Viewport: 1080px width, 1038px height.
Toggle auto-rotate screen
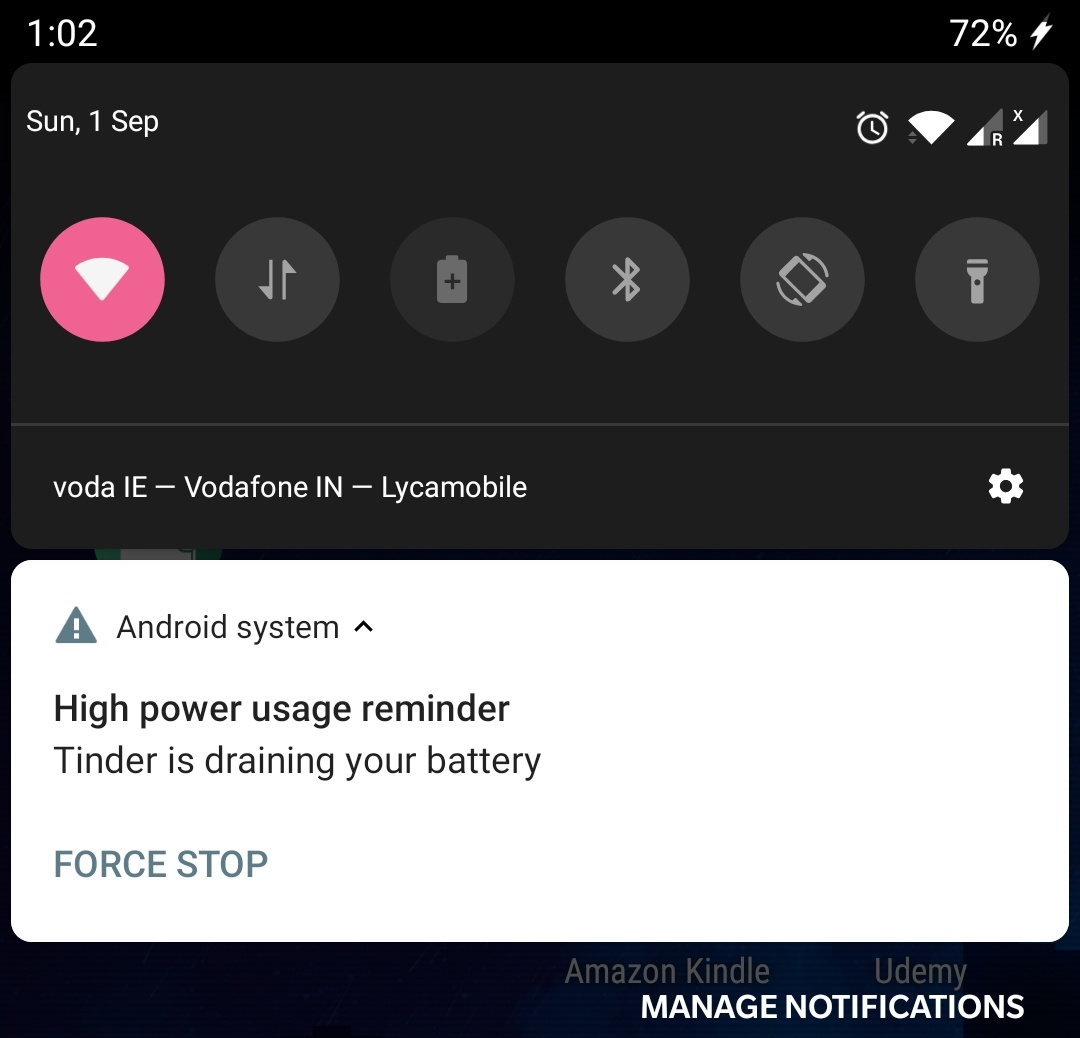click(x=802, y=280)
